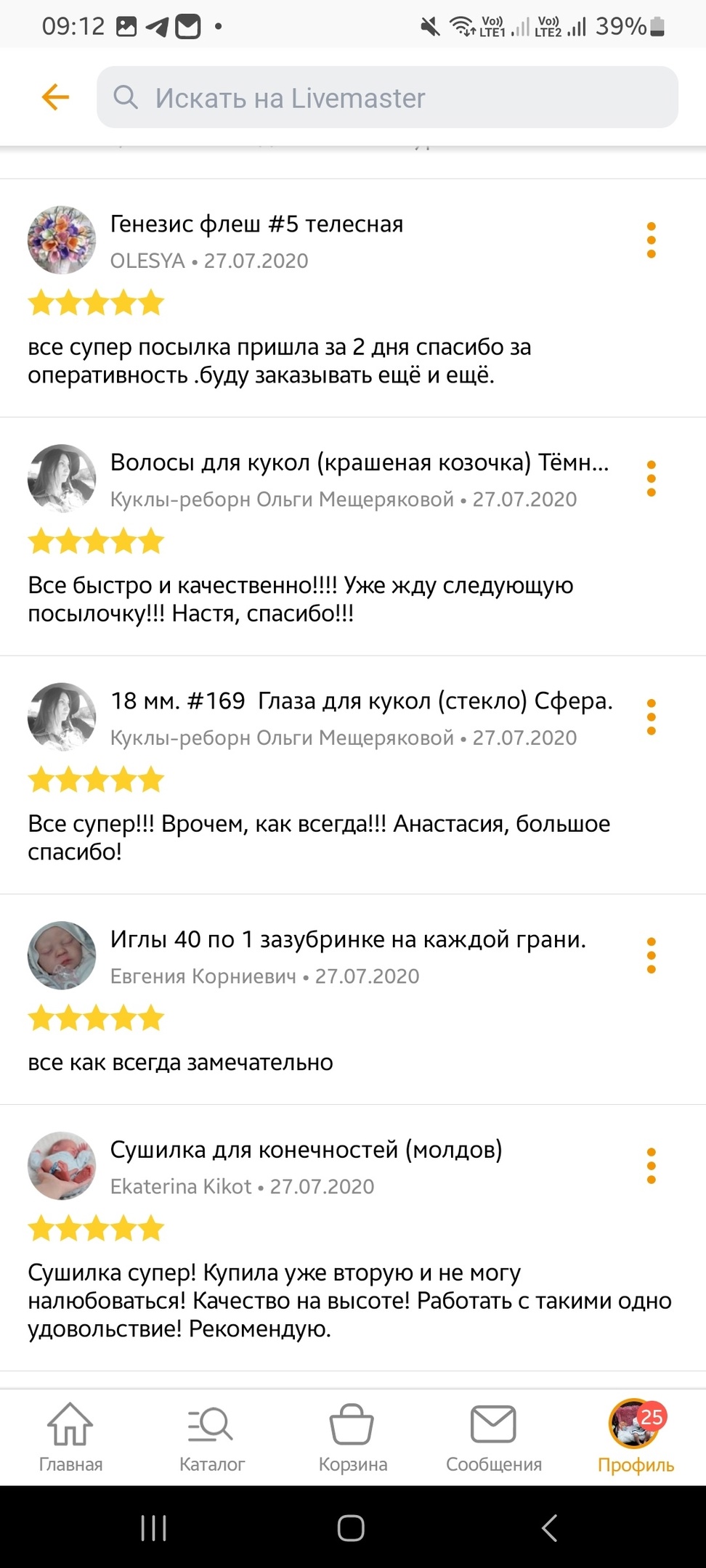Open the Иглы 40 item review

coord(347,939)
